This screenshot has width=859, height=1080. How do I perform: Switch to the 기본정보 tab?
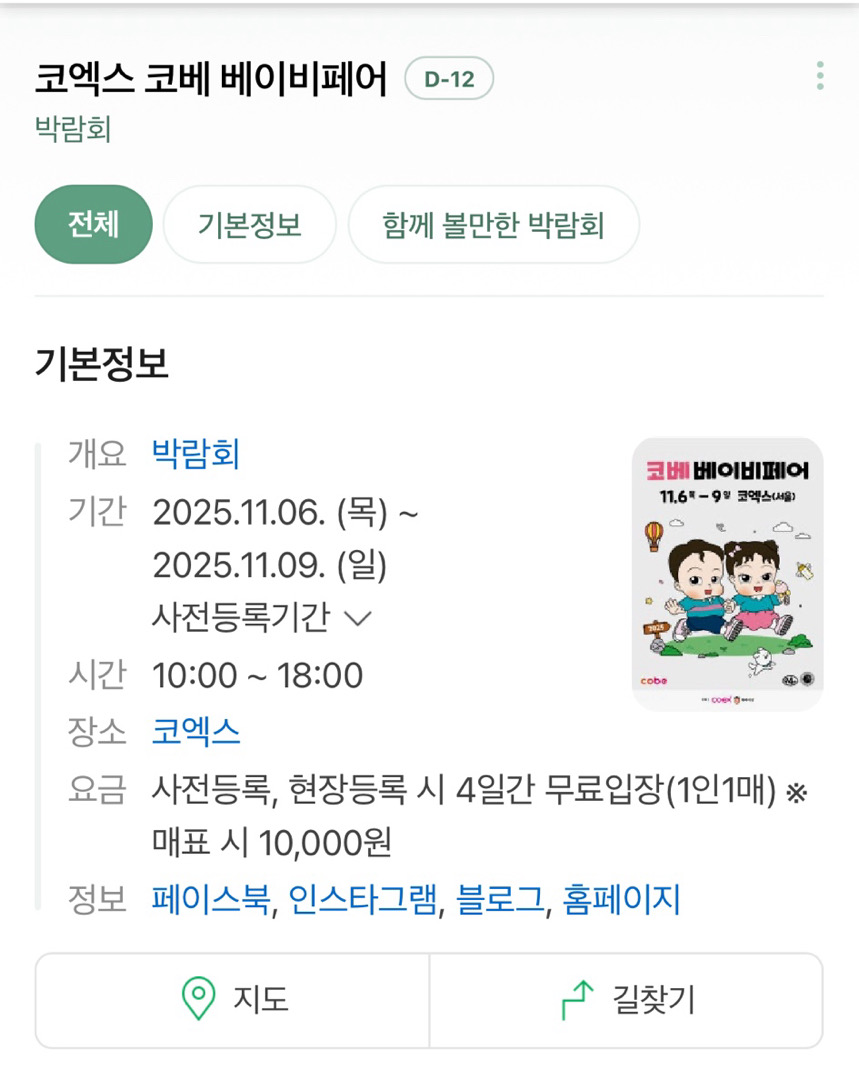point(249,224)
